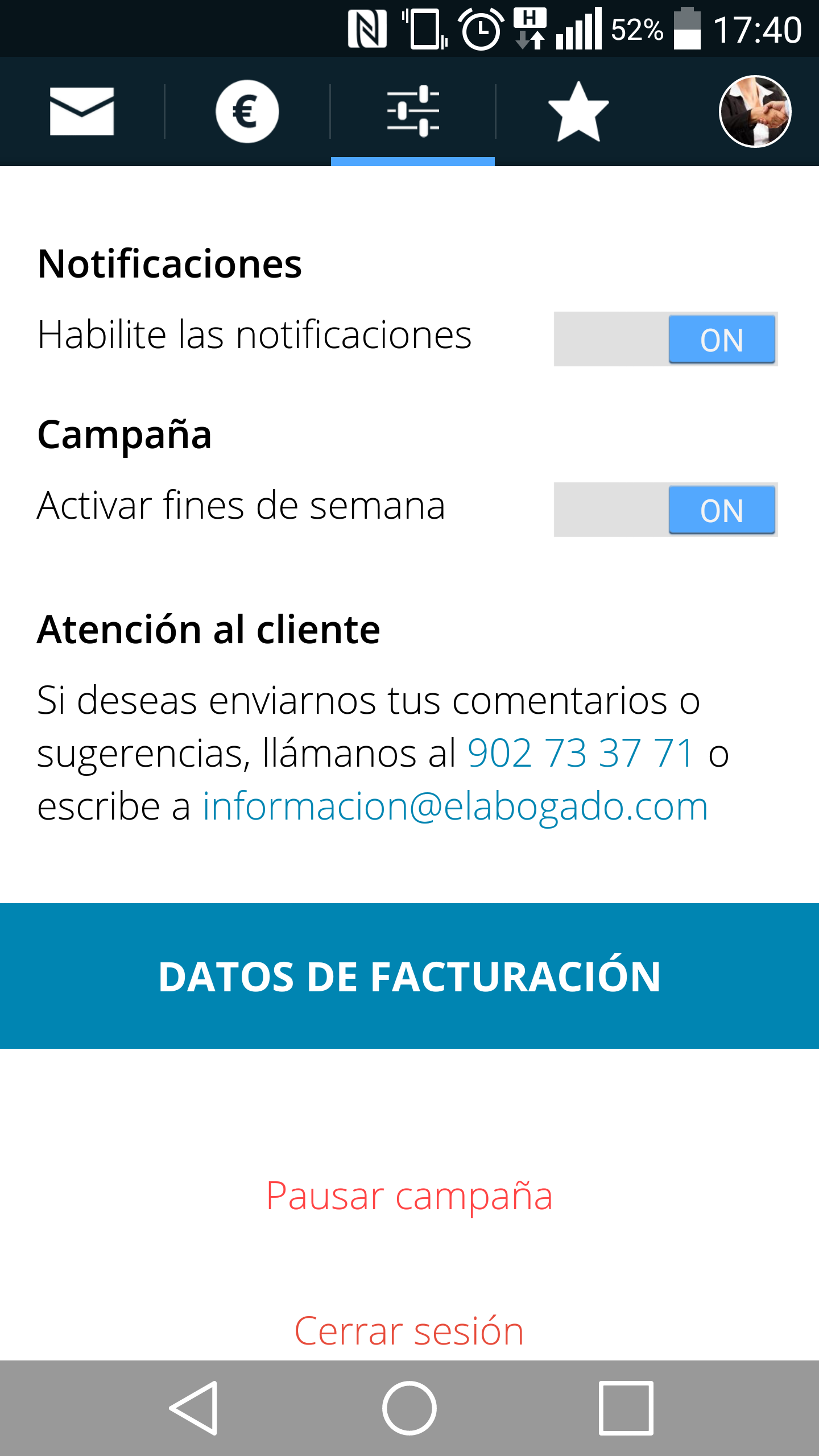Switch to the euro billing tab
This screenshot has height=1456, width=819.
point(247,111)
